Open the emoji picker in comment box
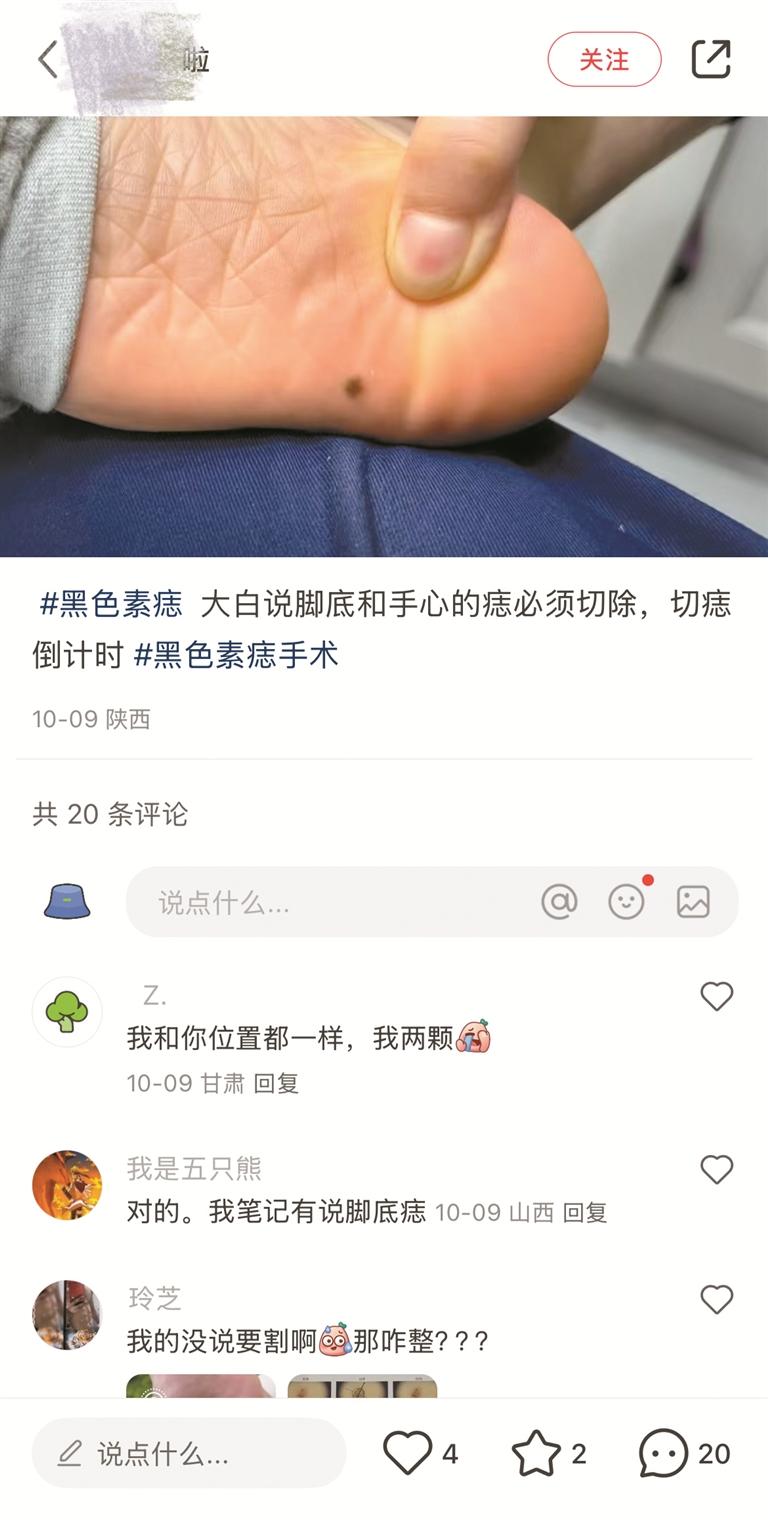This screenshot has width=768, height=1523. pyautogui.click(x=627, y=902)
